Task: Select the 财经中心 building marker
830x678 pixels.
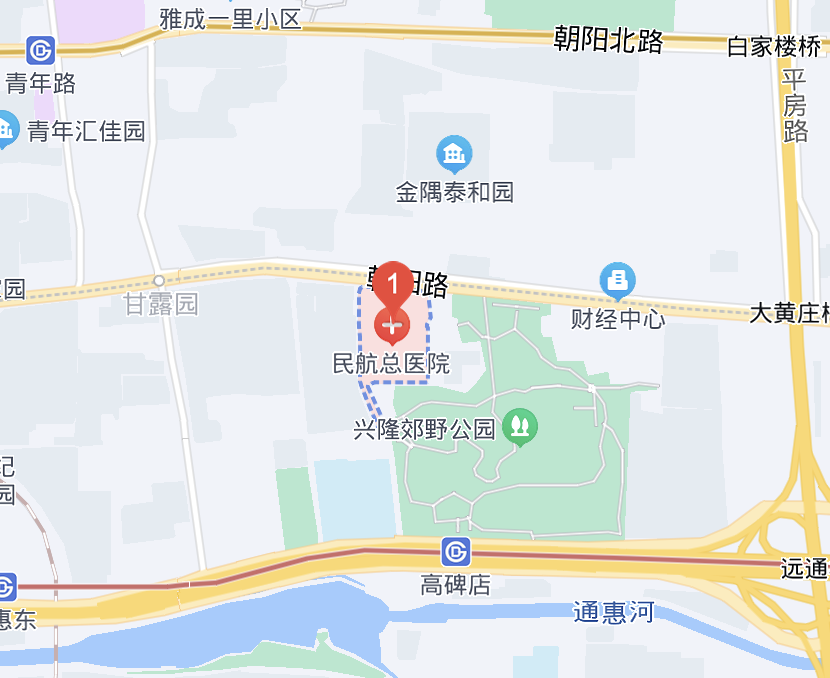Action: click(x=617, y=280)
